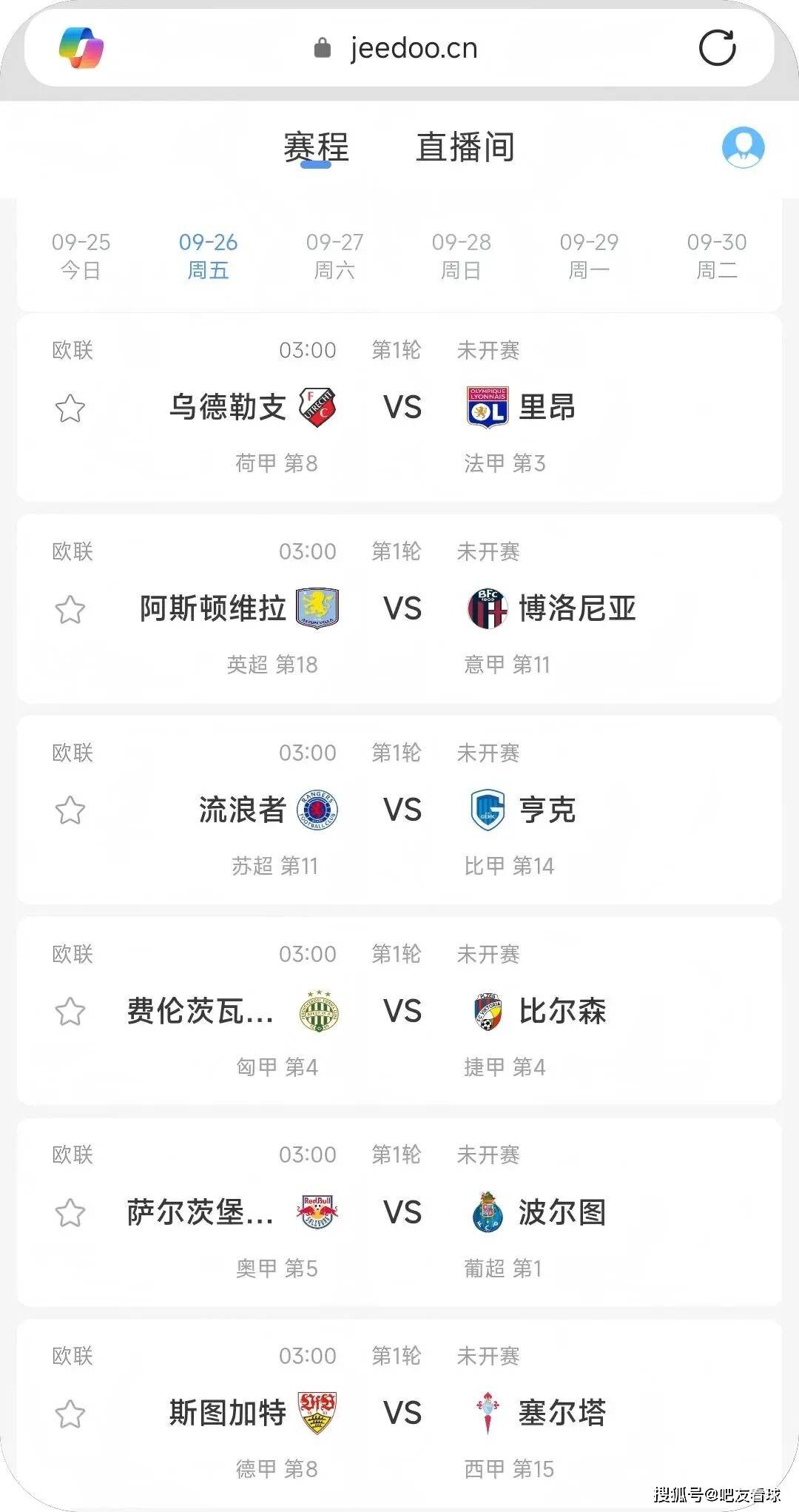This screenshot has width=799, height=1512.
Task: Select the 赛程 tab
Action: (x=316, y=147)
